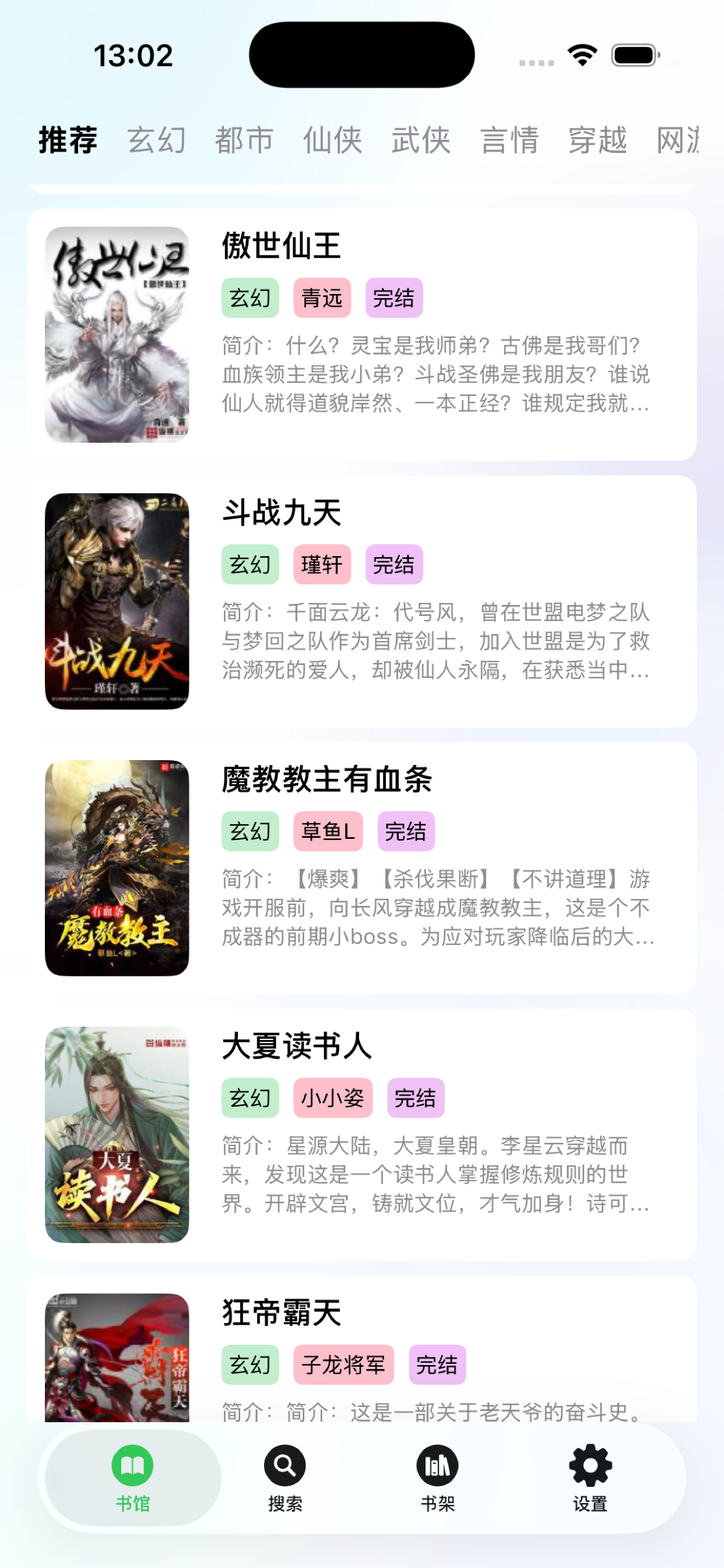Tap the 玄幻 tag under 狂帝霸天
Viewport: 724px width, 1568px height.
point(250,1366)
